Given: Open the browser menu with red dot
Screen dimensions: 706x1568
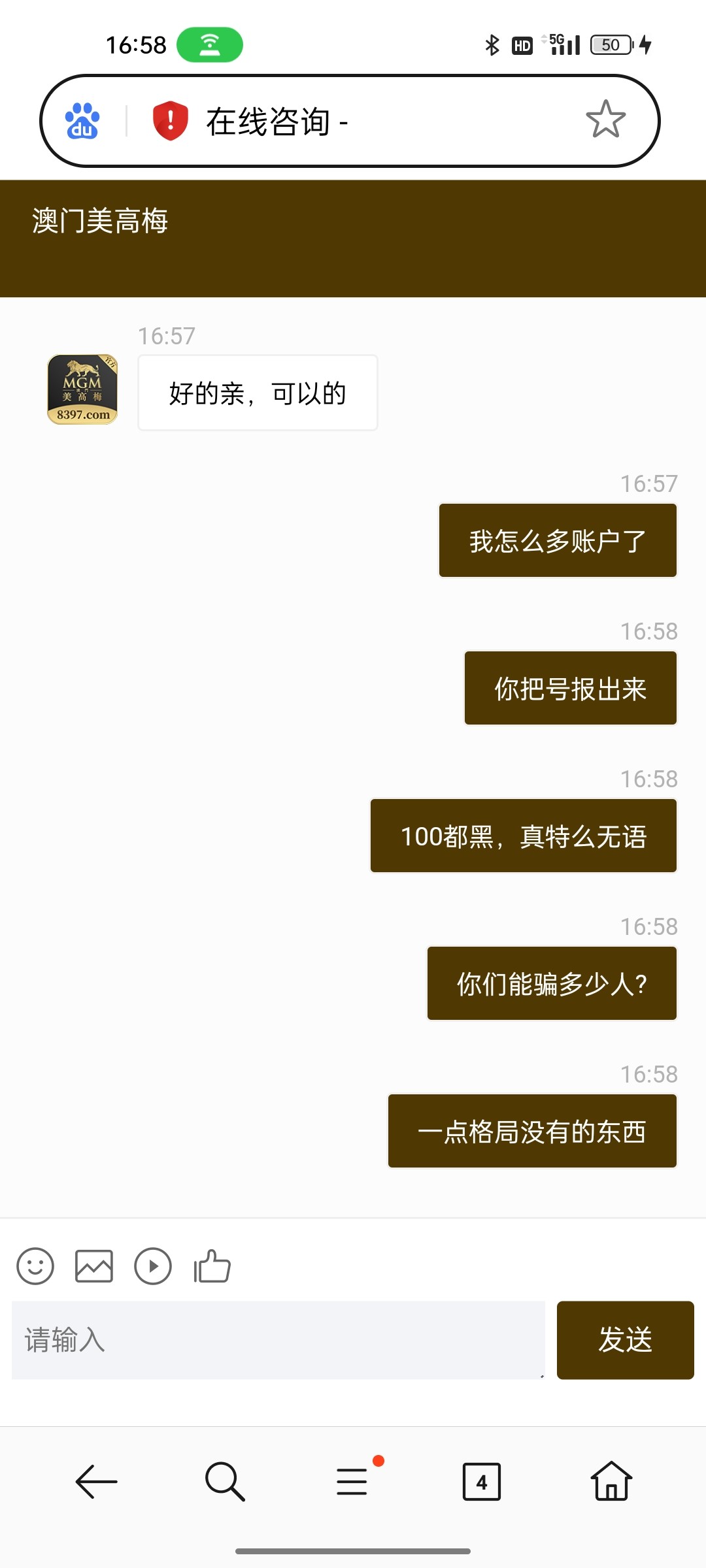Looking at the screenshot, I should coord(352,1482).
